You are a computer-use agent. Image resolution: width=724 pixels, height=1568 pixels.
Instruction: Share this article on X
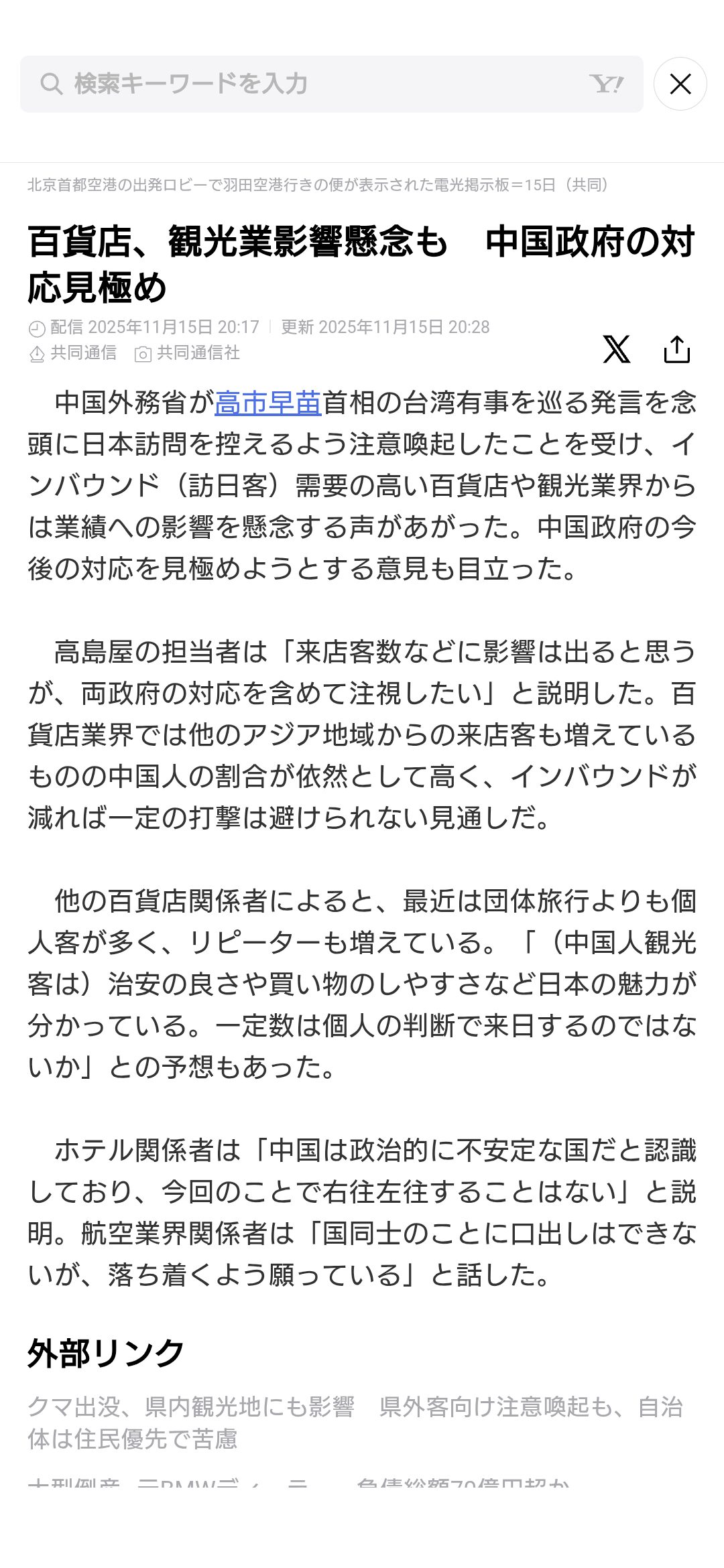tap(616, 349)
